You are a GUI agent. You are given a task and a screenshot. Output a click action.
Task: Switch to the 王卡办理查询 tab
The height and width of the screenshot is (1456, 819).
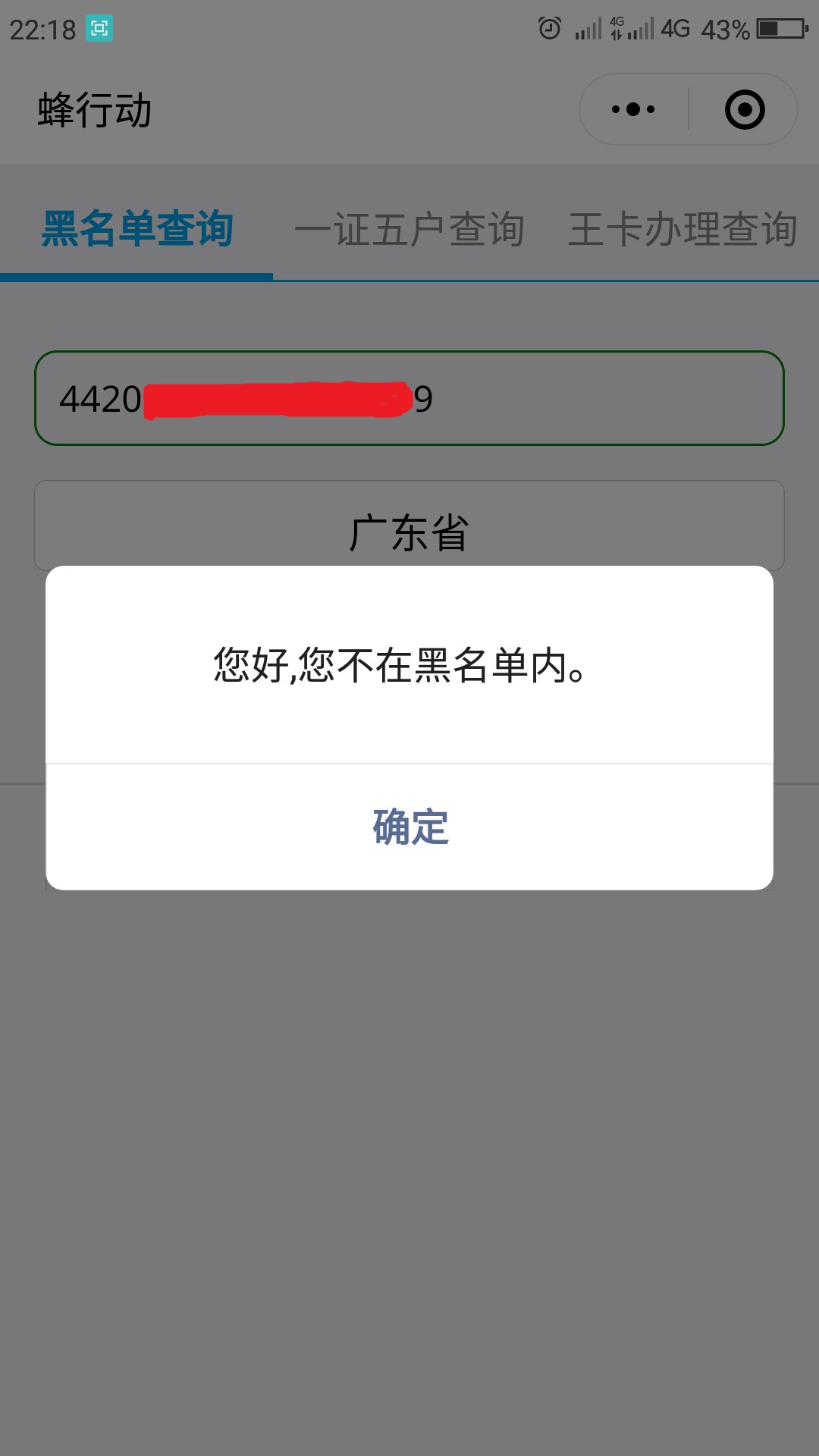click(682, 229)
